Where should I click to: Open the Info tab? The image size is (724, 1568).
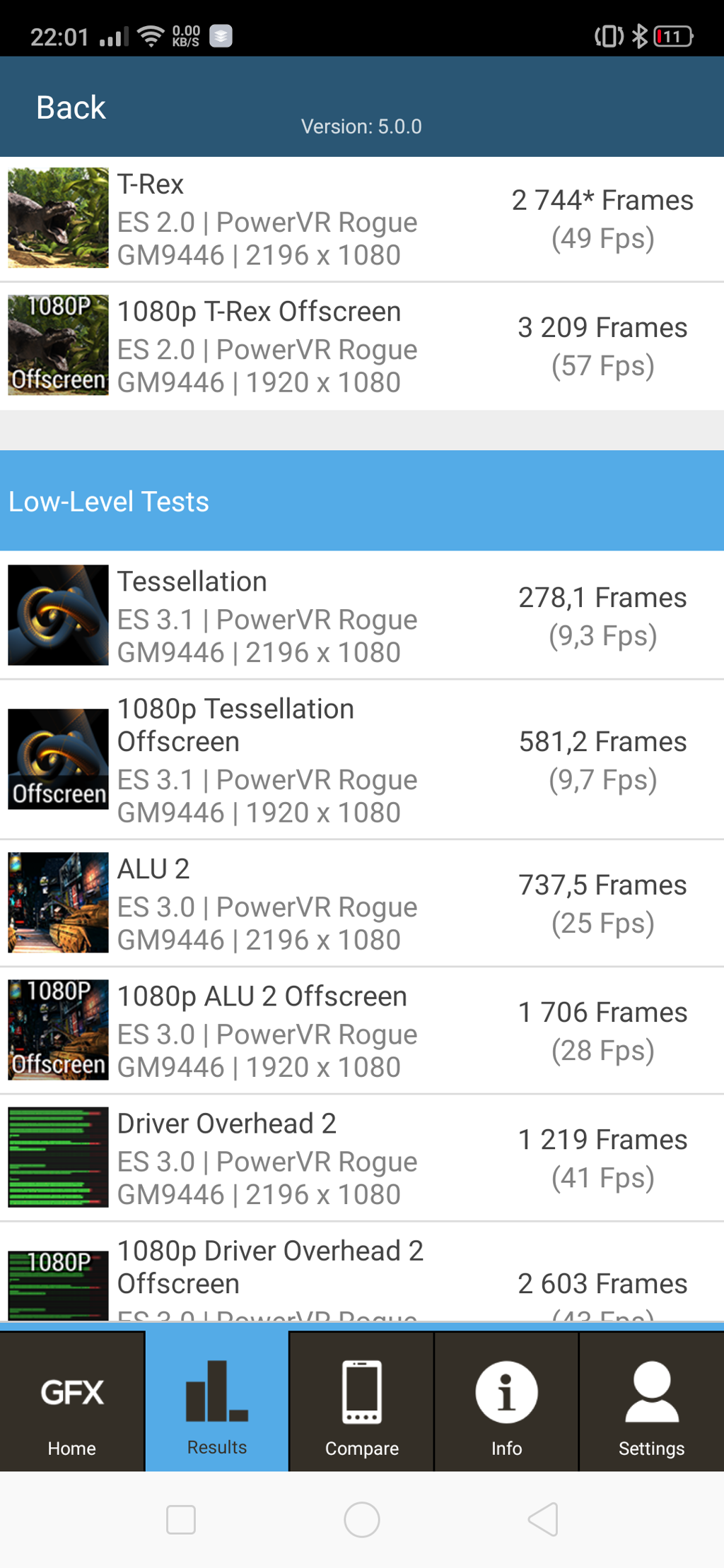(x=506, y=1402)
